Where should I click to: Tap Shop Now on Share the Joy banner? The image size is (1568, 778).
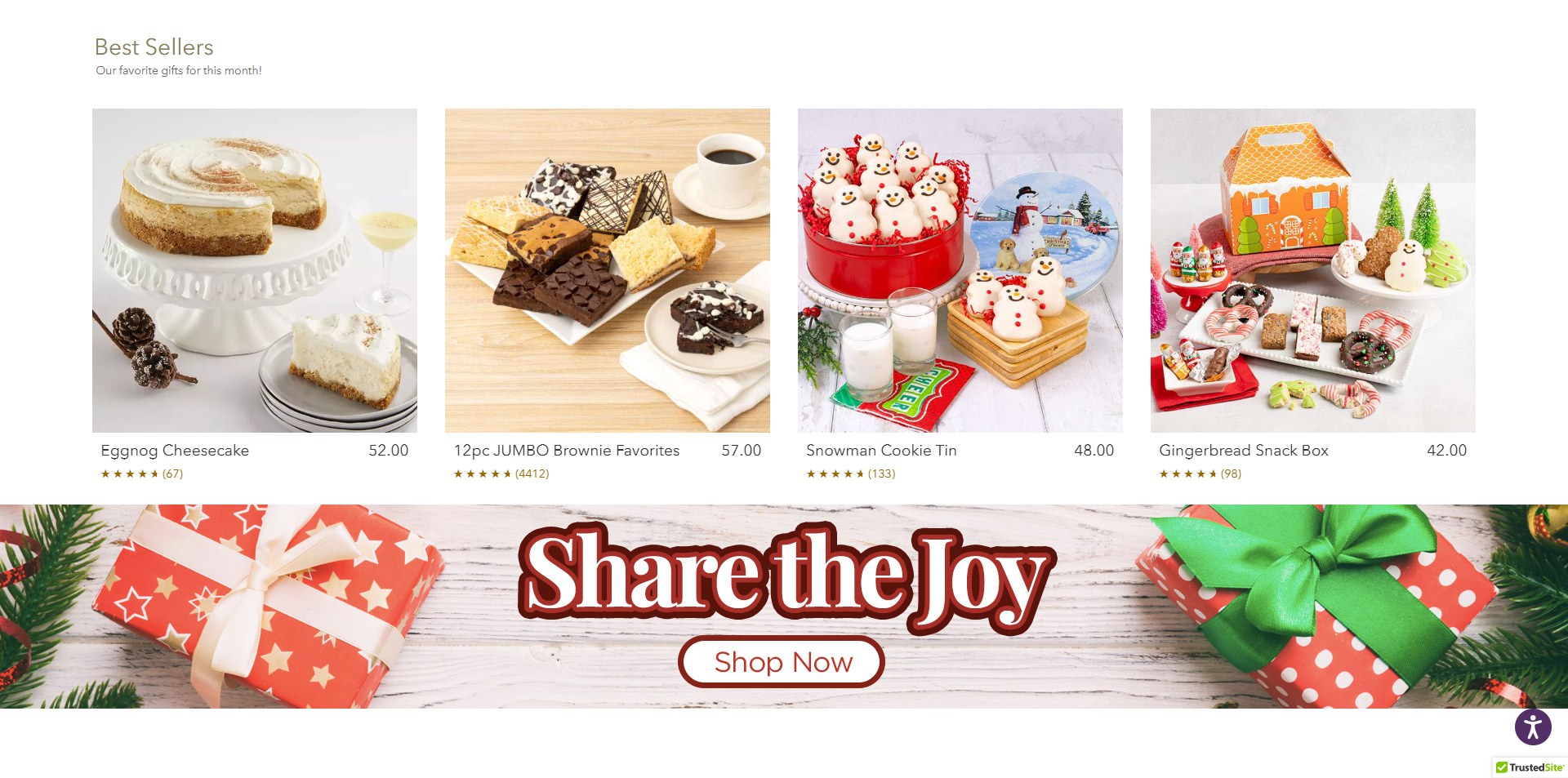[782, 662]
